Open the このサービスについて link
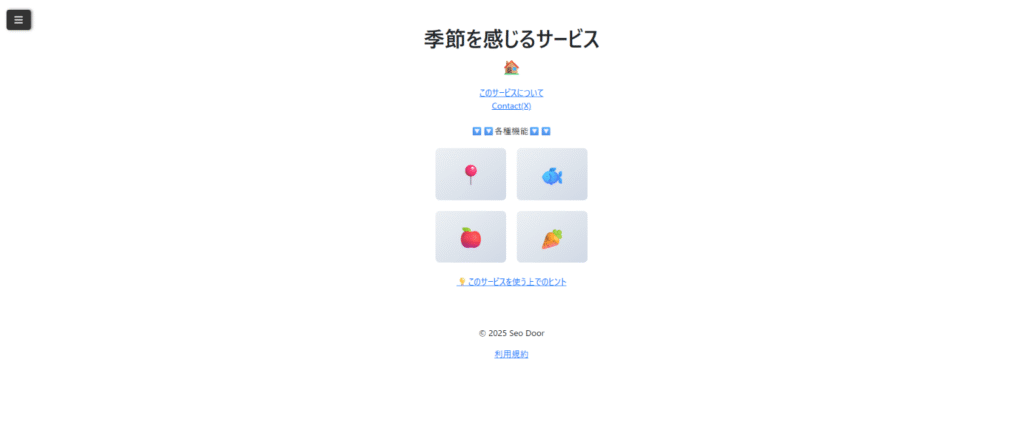The height and width of the screenshot is (423, 1024). click(x=511, y=93)
